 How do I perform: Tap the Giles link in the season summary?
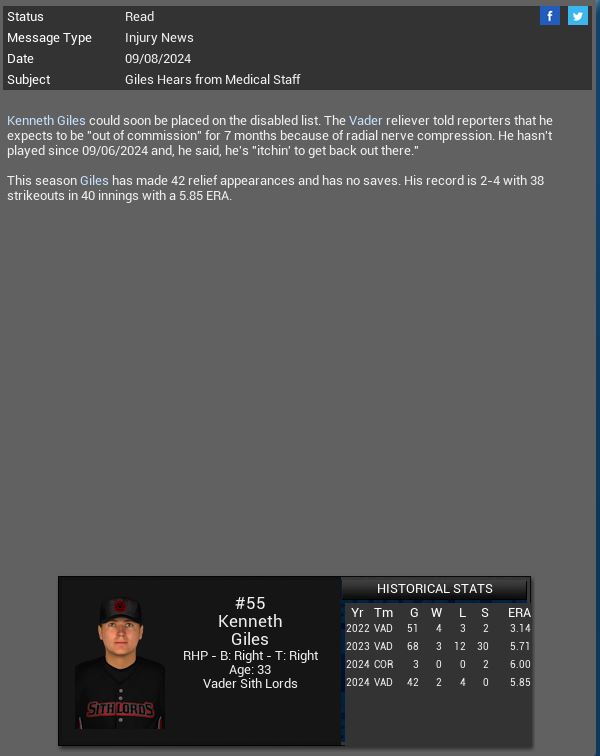point(94,181)
